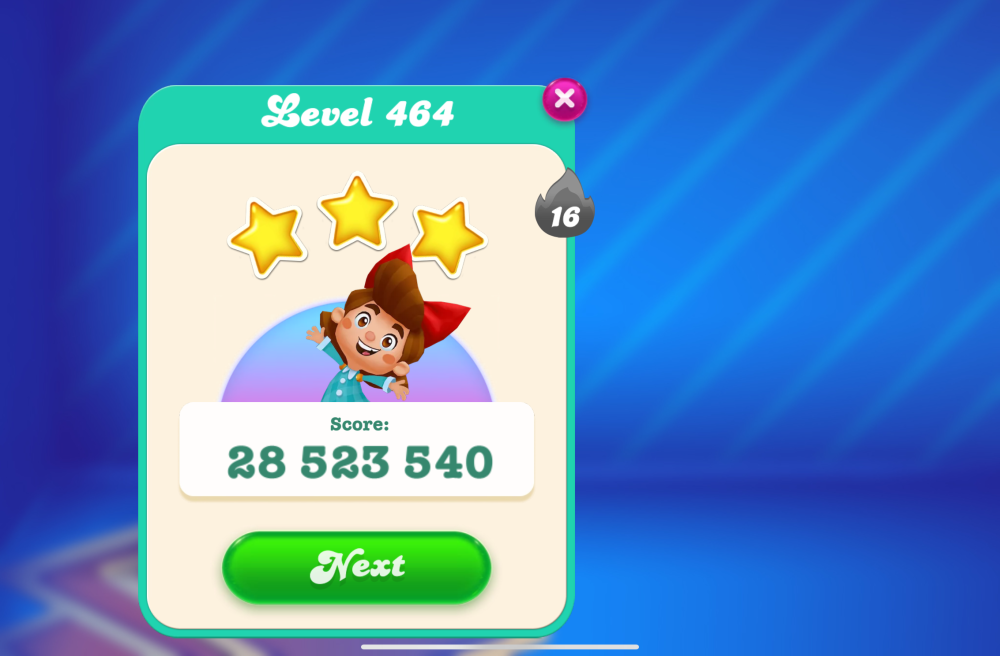The height and width of the screenshot is (656, 1000).
Task: Open the streak flame badge showing 16
Action: pos(565,207)
